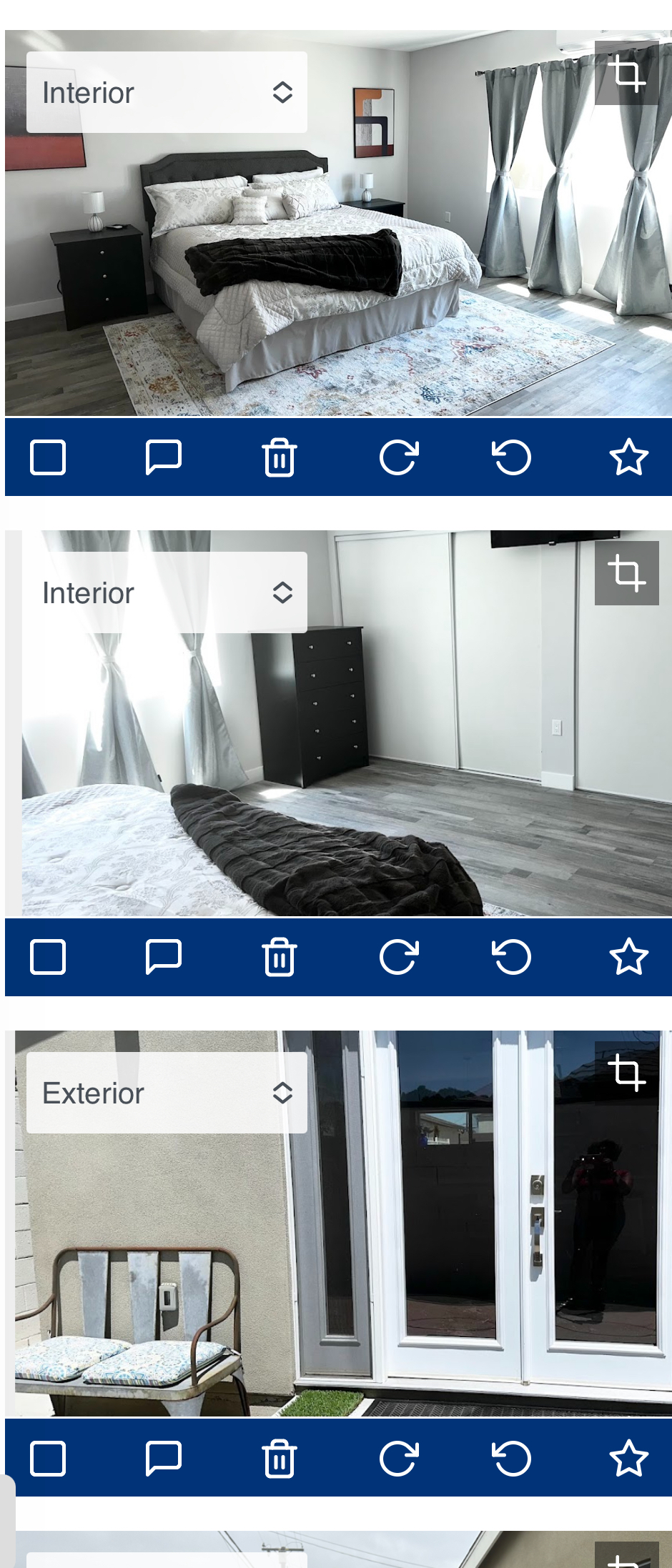Image resolution: width=672 pixels, height=1568 pixels.
Task: Open the Exterior category dropdown
Action: pyautogui.click(x=167, y=1093)
